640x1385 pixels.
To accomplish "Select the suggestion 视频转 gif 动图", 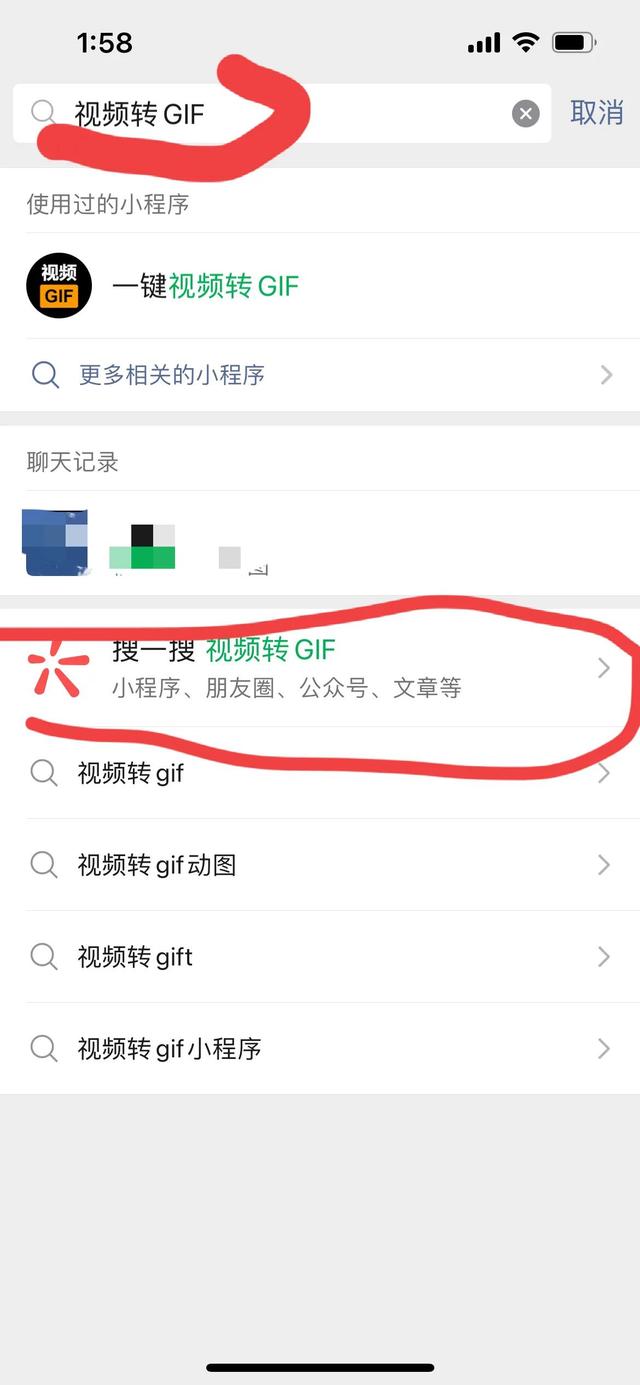I will coord(320,865).
